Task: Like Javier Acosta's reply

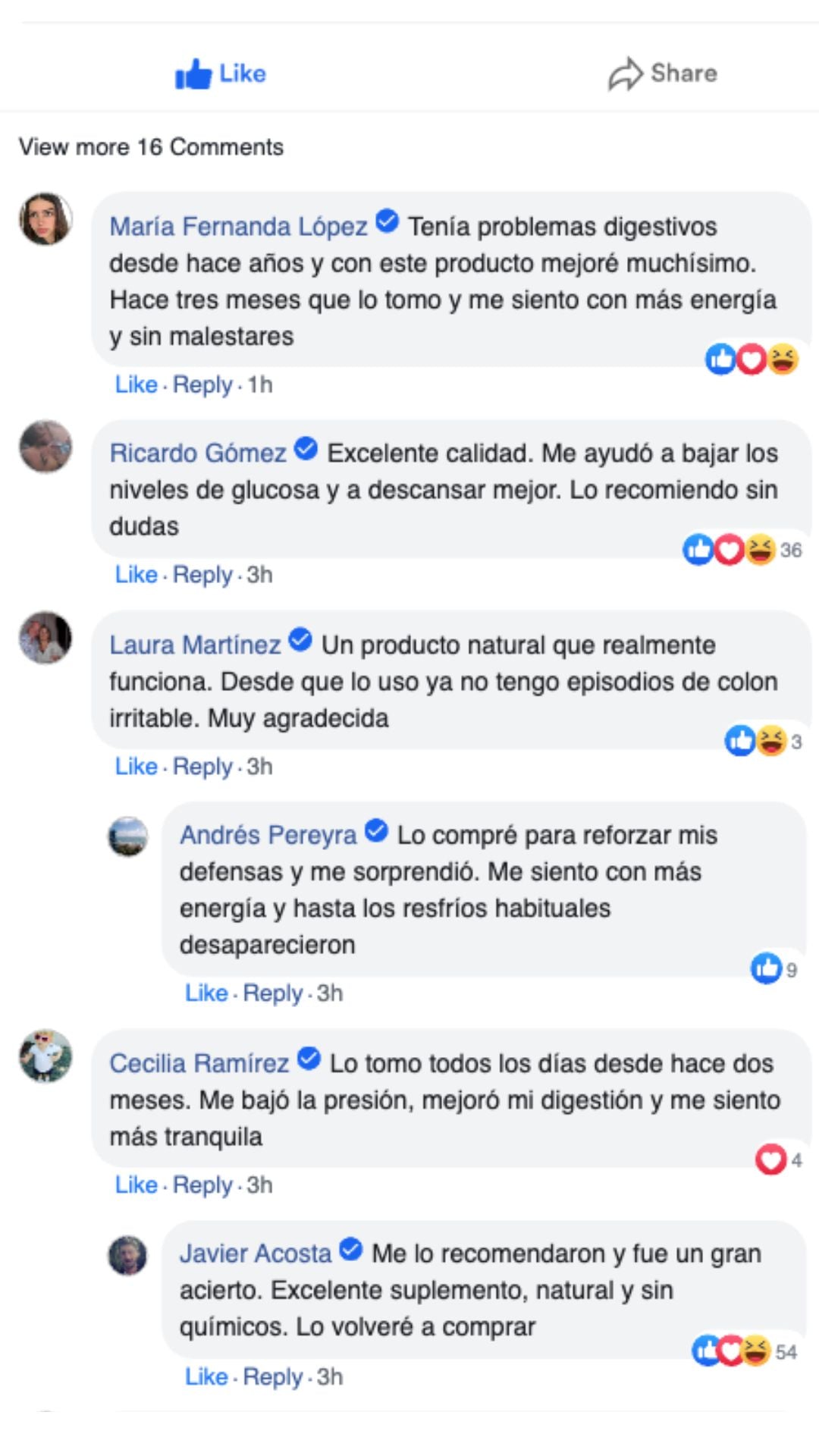Action: pos(206,1377)
